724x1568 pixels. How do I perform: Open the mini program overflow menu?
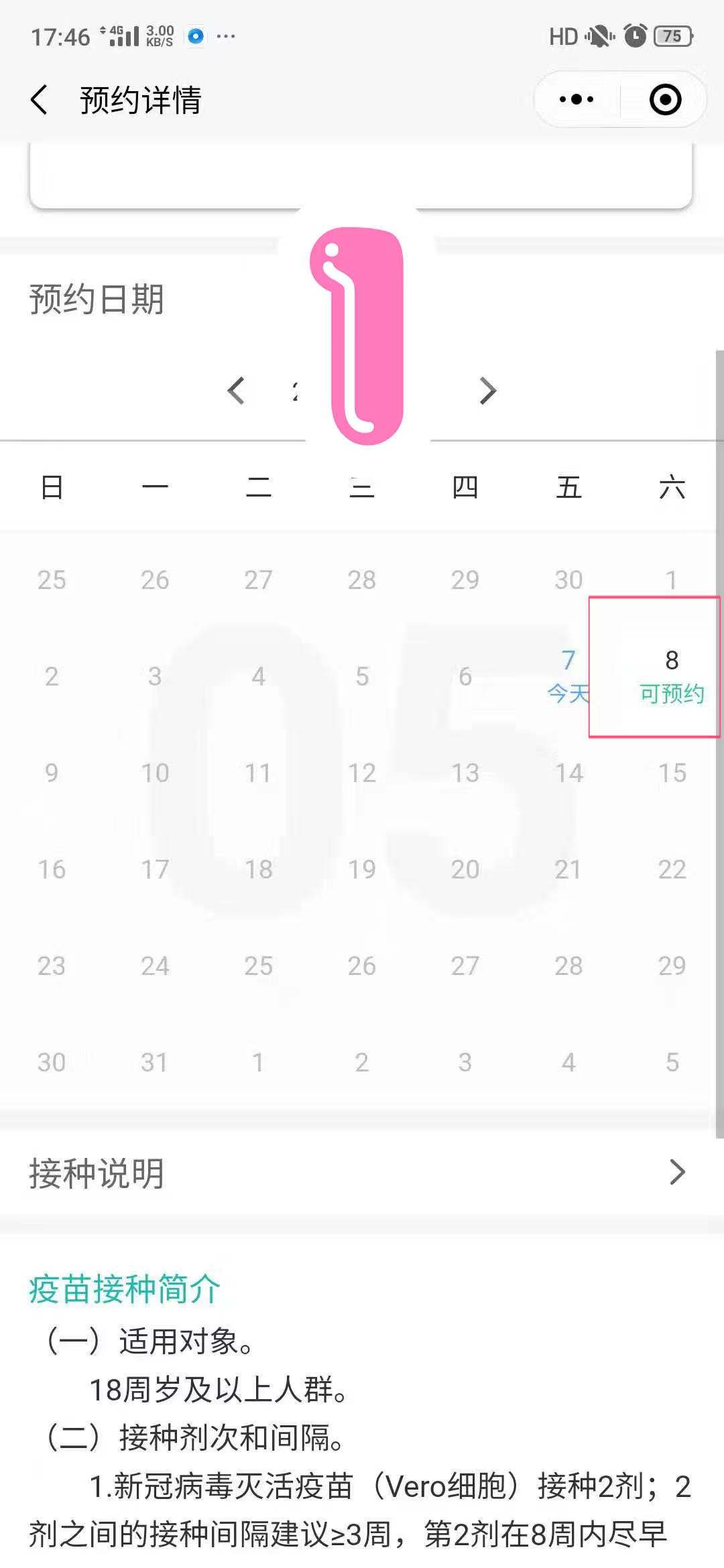coord(577,100)
